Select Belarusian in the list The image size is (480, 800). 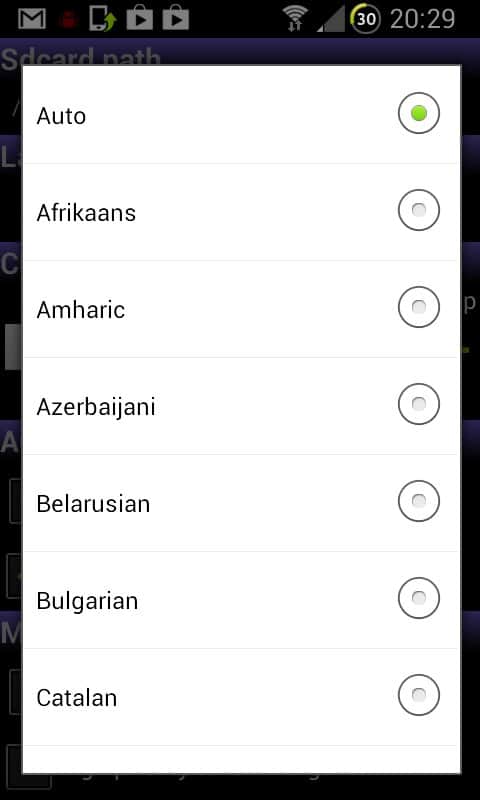pyautogui.click(x=241, y=503)
